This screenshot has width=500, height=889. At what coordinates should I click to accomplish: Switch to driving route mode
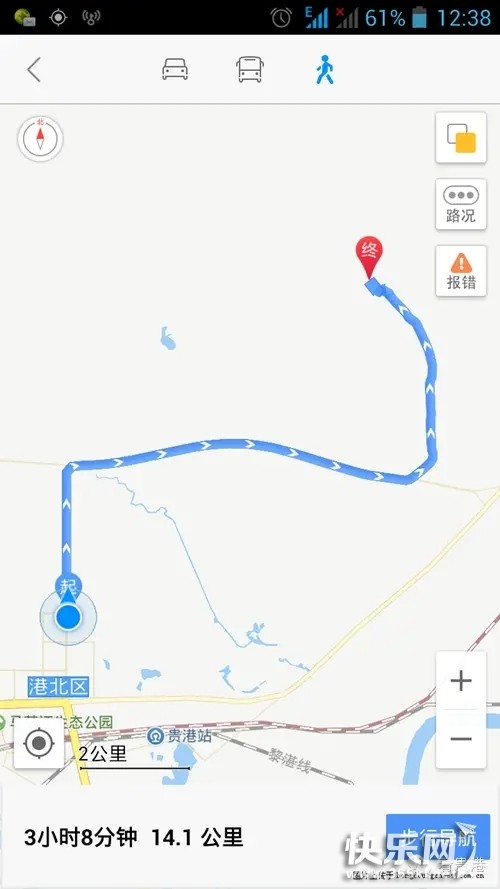[x=175, y=69]
